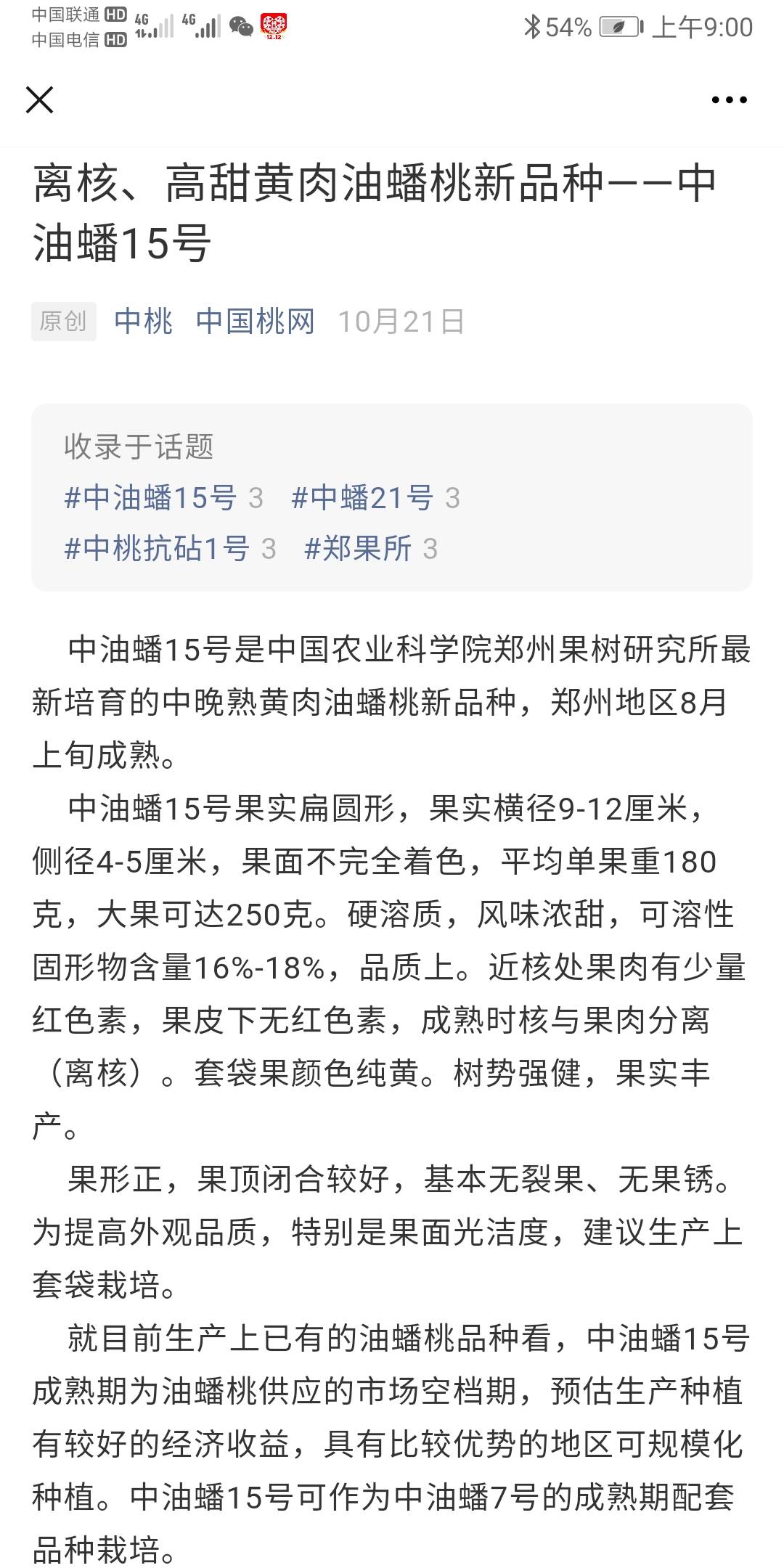Image resolution: width=784 pixels, height=1568 pixels.
Task: Open the topic #郑果所
Action: click(358, 549)
